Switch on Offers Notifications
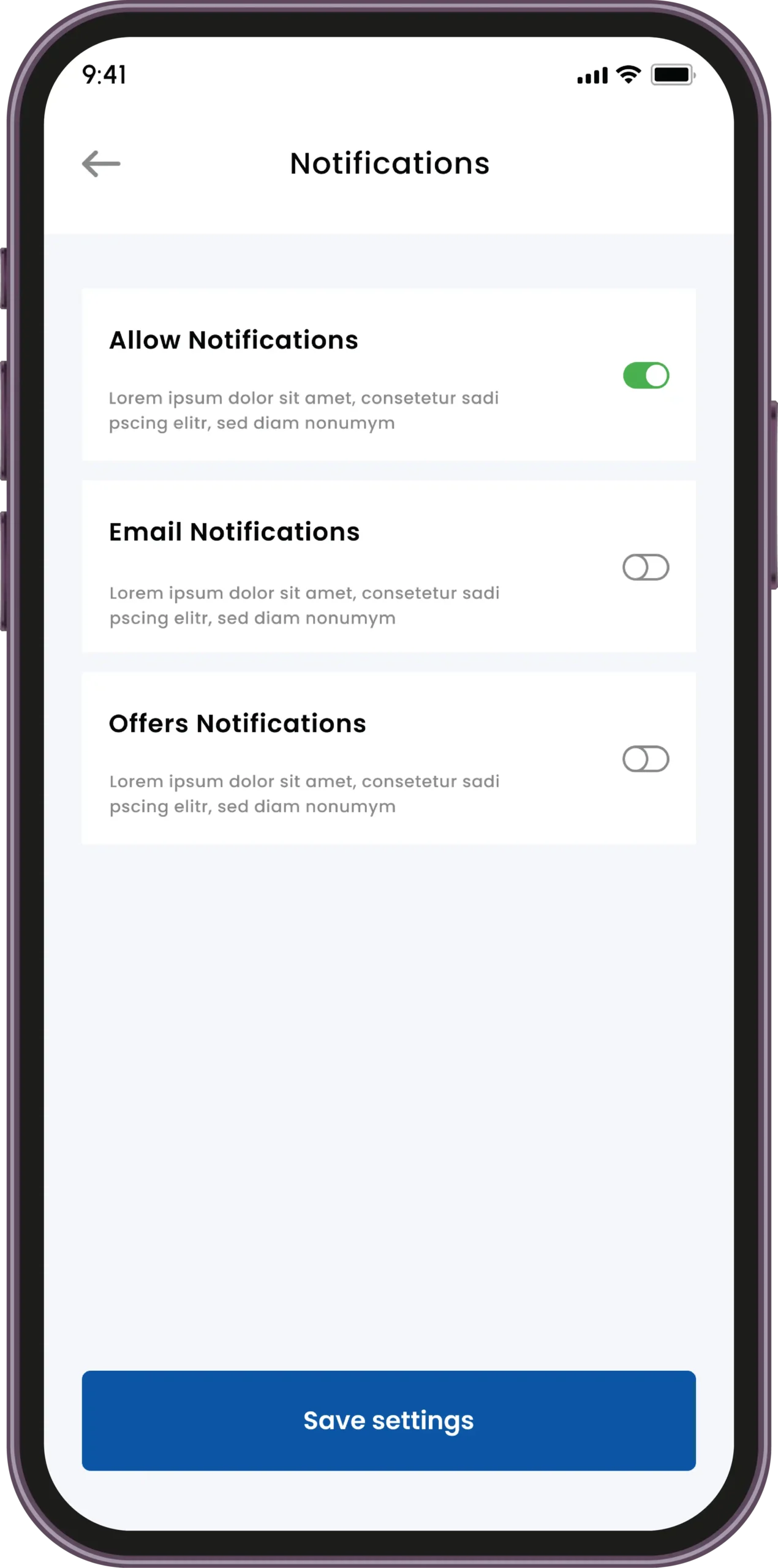This screenshot has width=778, height=1568. click(x=646, y=759)
